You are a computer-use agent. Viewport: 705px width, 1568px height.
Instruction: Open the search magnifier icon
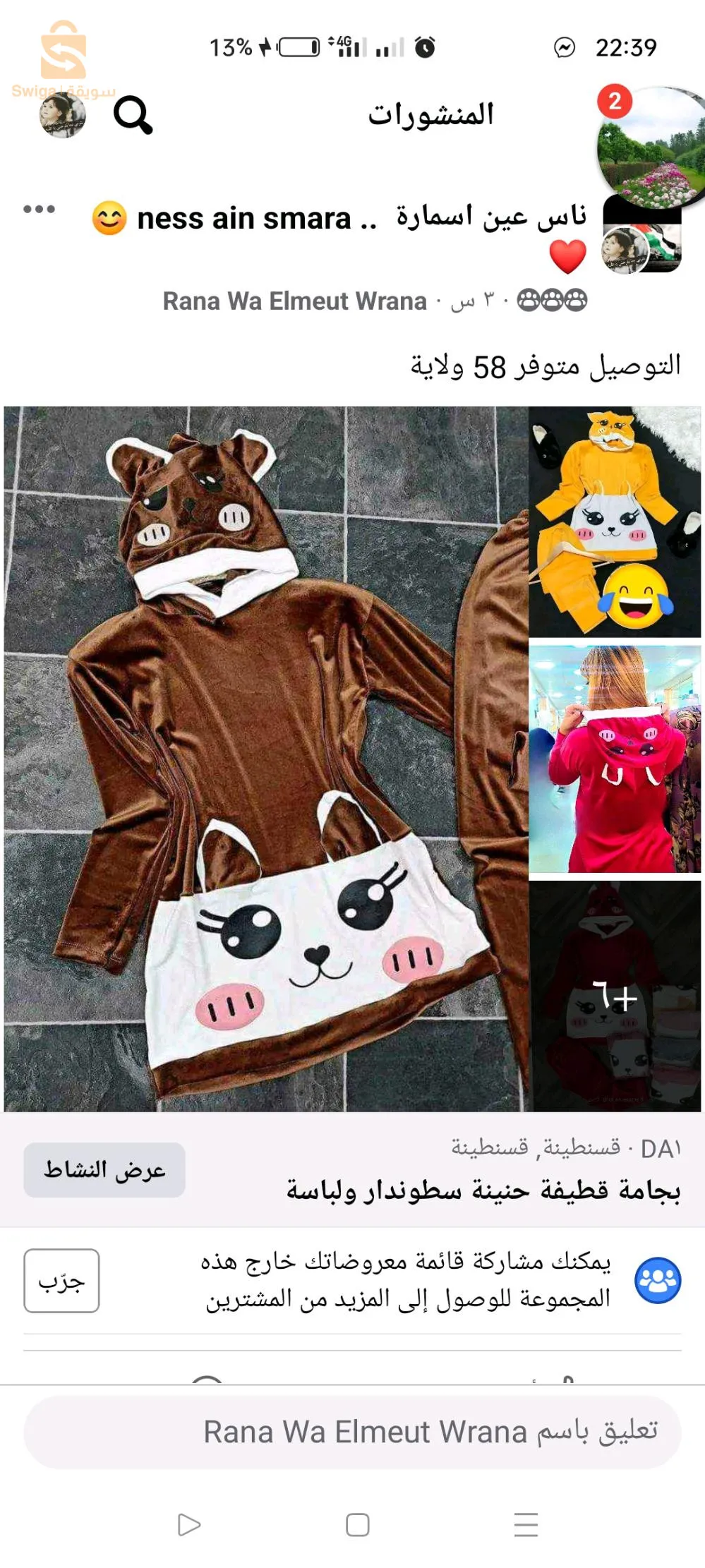(133, 115)
